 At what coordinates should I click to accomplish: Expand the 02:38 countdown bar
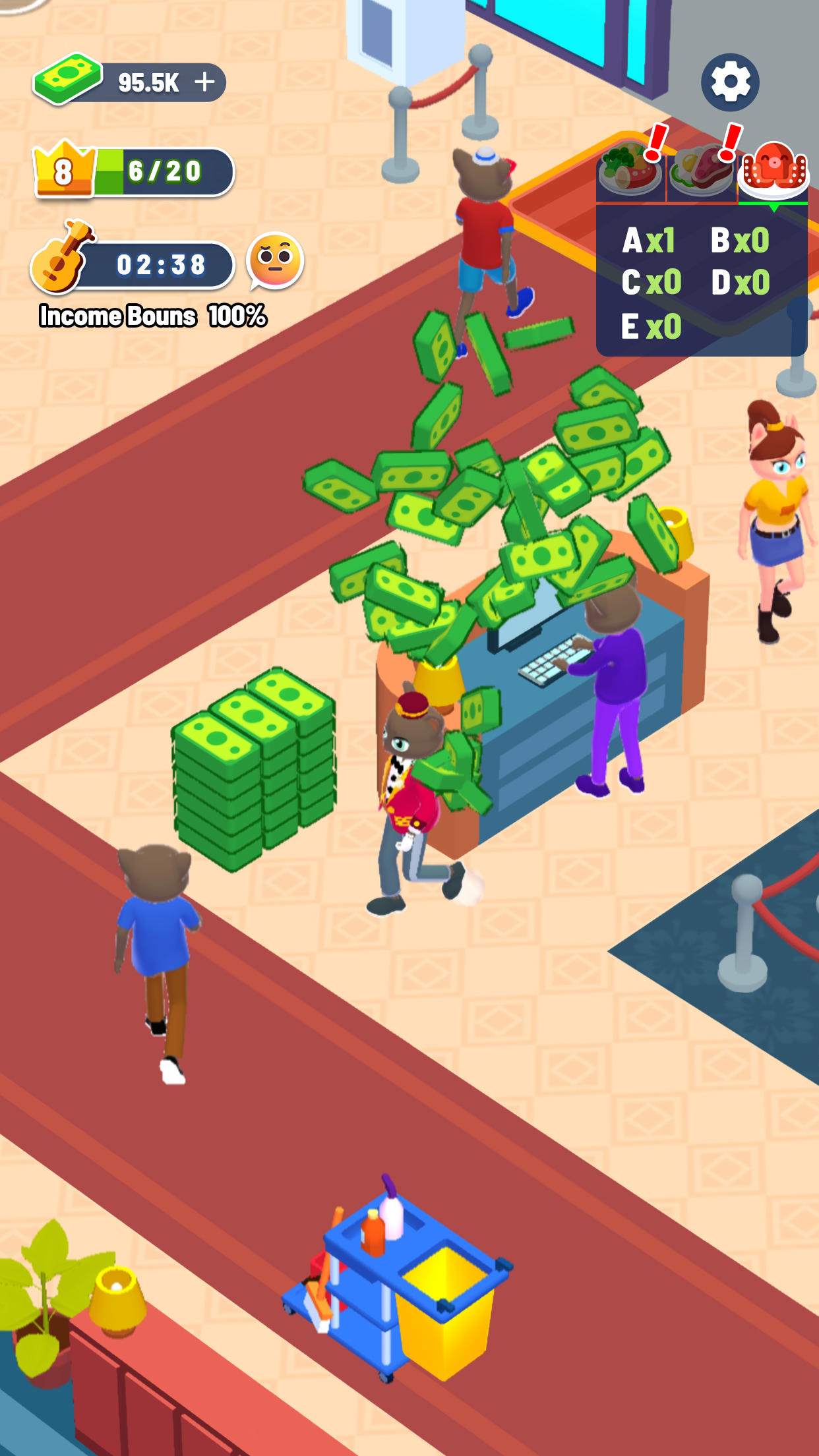point(160,264)
